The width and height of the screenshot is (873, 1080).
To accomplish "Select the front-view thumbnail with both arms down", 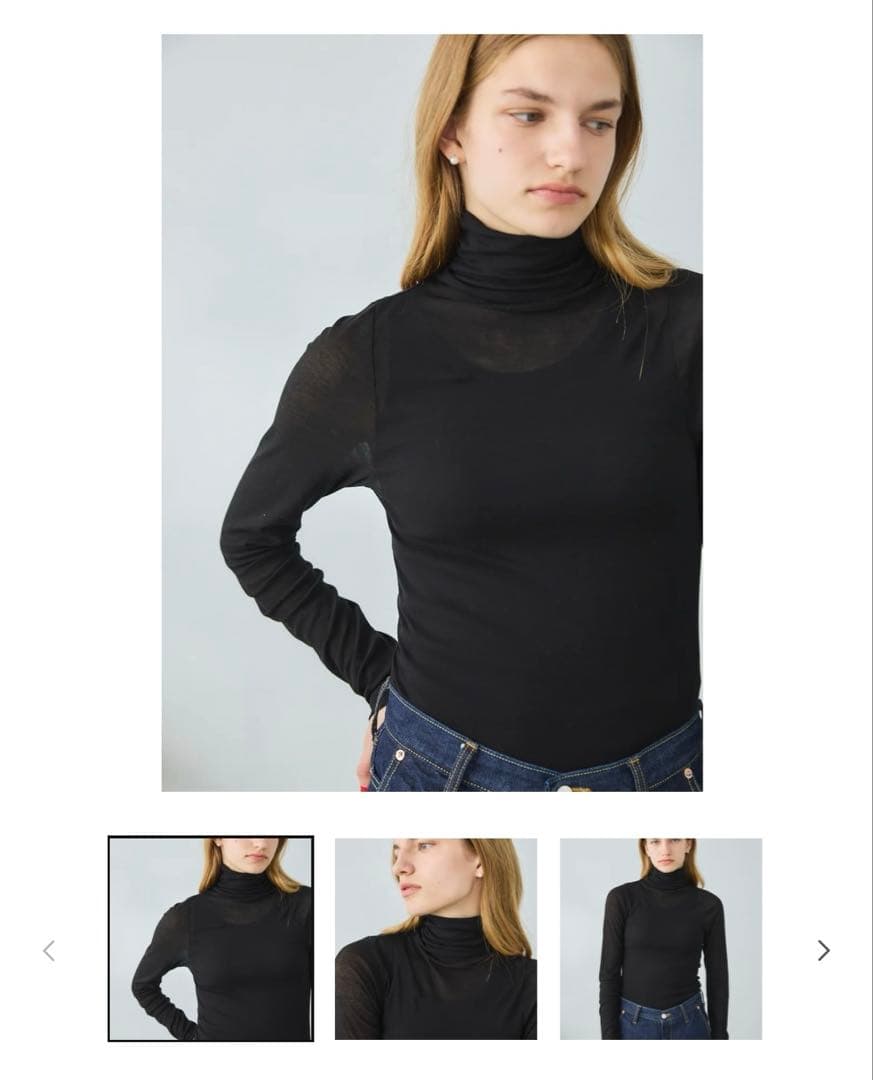I will click(x=660, y=938).
